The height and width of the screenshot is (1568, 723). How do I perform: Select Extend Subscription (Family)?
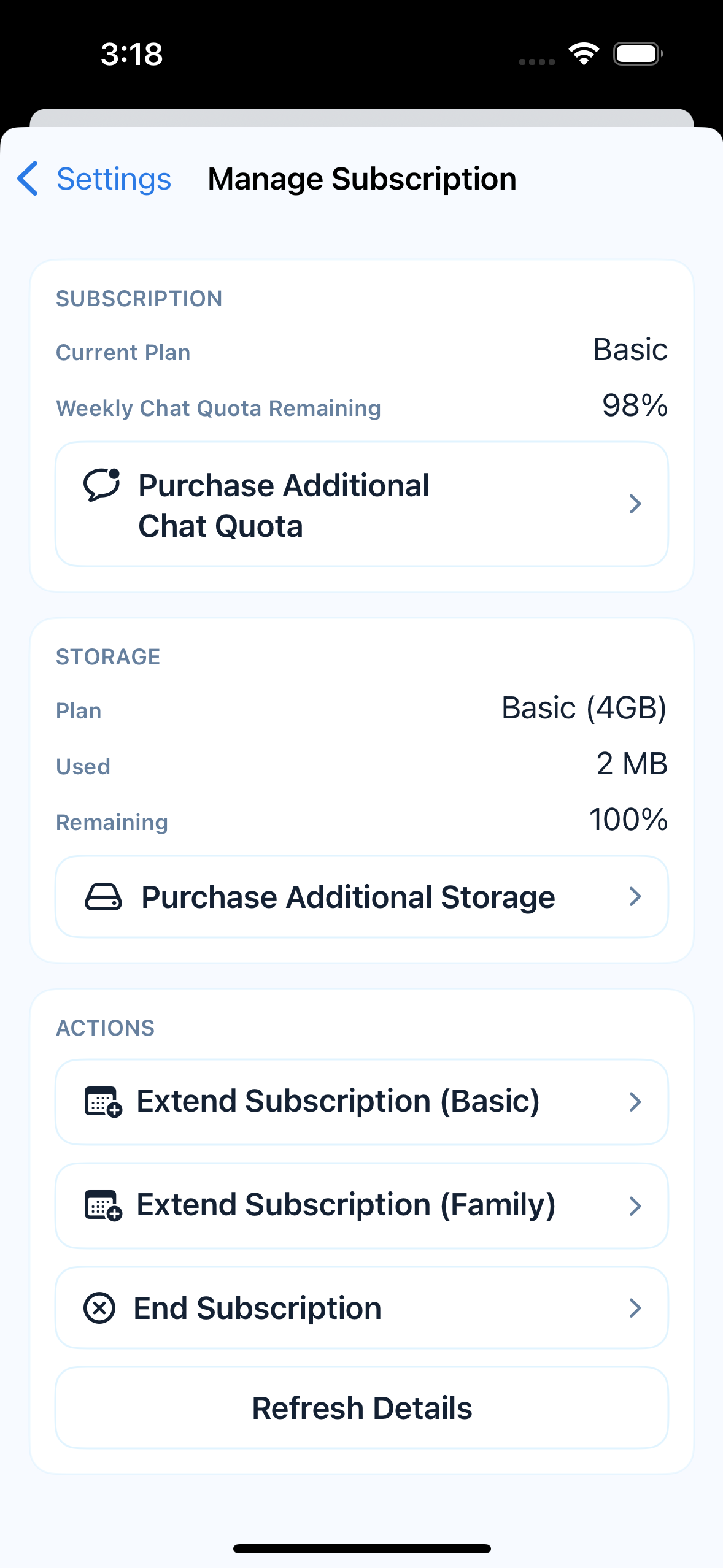coord(361,1204)
